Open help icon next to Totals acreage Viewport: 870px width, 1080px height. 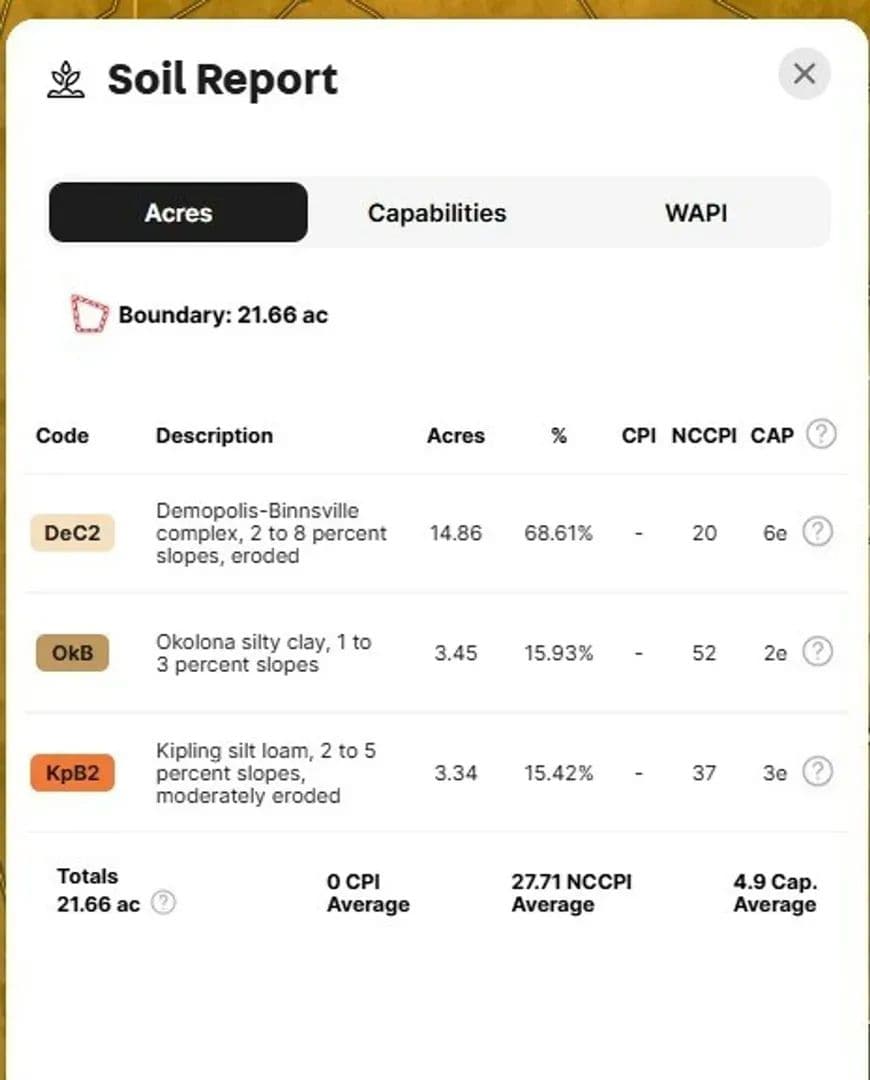163,903
